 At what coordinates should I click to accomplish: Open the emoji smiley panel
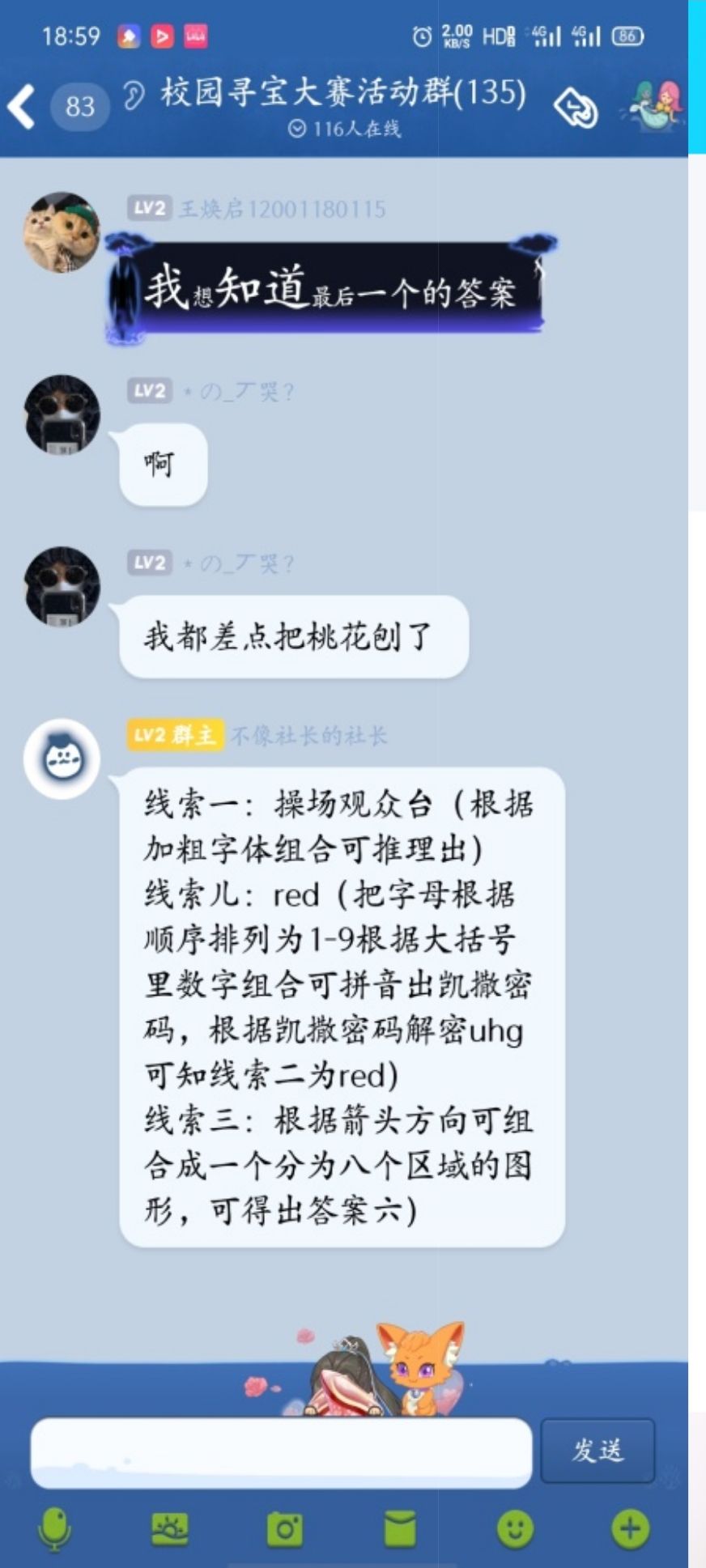tap(515, 1529)
